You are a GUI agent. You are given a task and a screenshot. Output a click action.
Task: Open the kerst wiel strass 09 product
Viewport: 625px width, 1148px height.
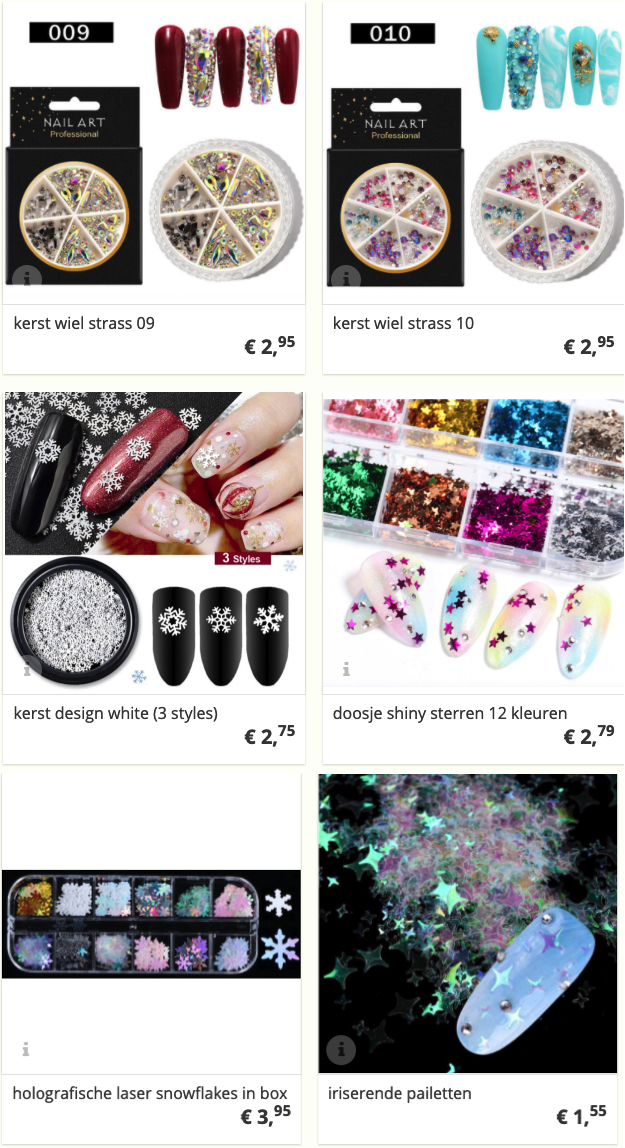84,323
